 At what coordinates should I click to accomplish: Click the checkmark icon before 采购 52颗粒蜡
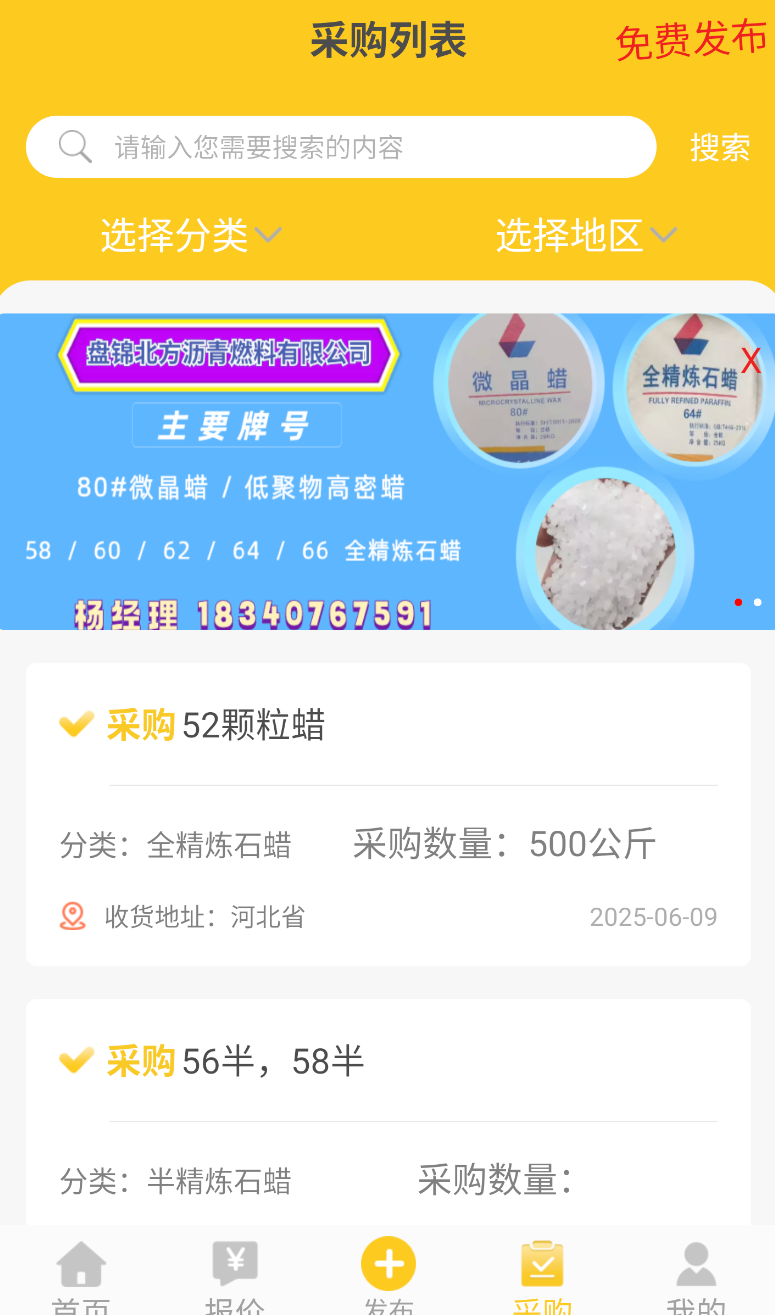click(x=76, y=724)
